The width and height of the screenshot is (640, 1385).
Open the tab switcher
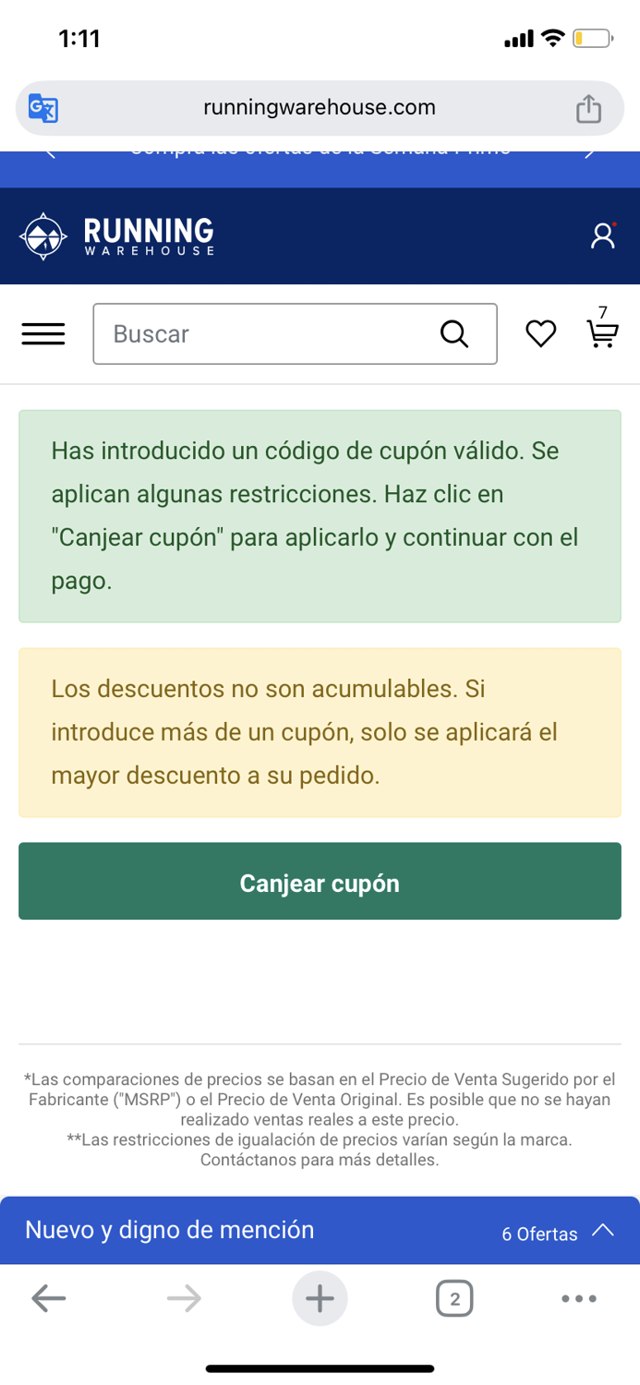pyautogui.click(x=454, y=1299)
